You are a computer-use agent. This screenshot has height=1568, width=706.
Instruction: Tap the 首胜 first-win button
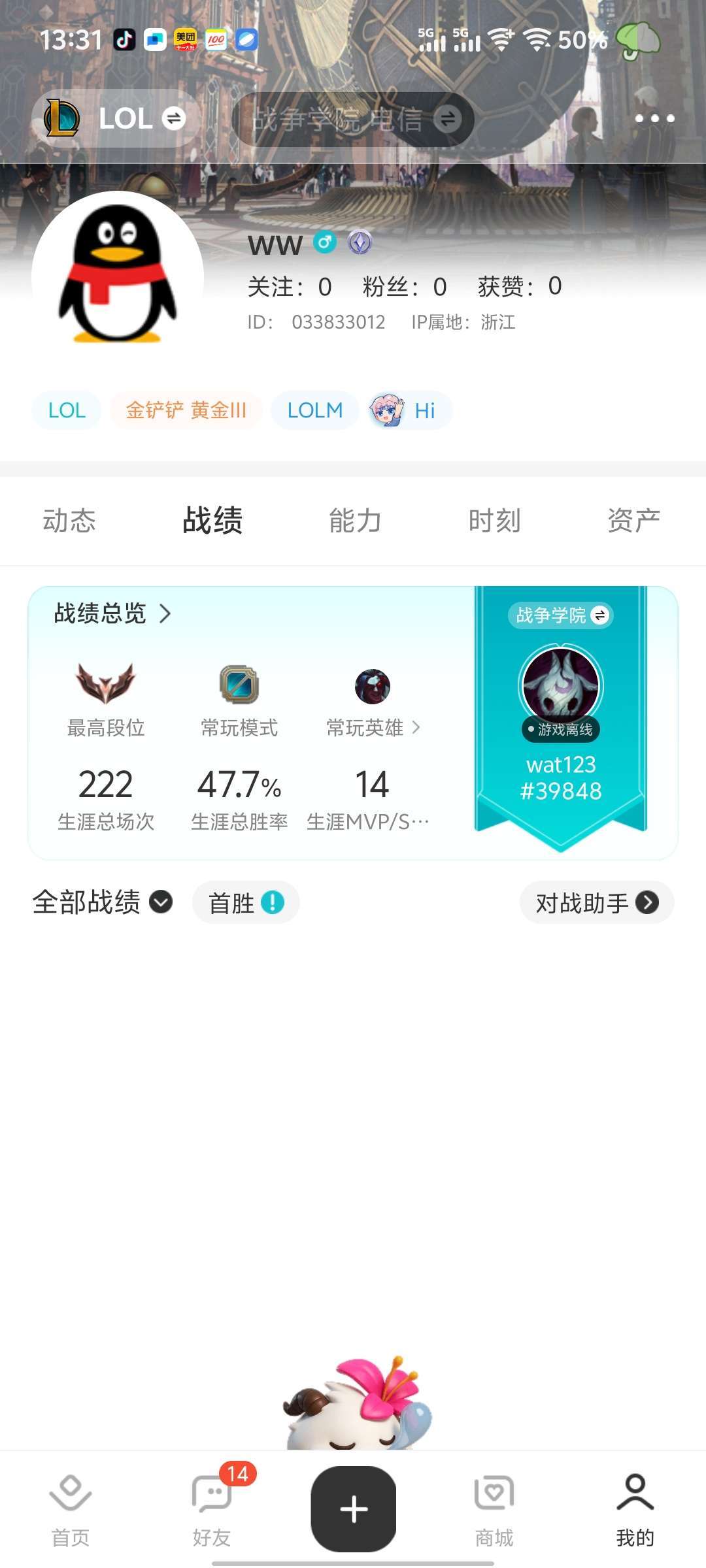click(245, 902)
